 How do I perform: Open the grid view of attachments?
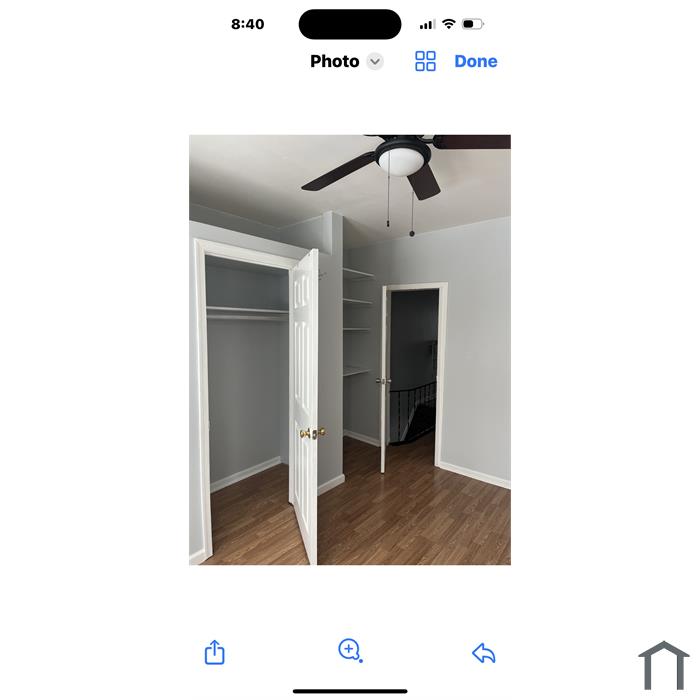[425, 61]
